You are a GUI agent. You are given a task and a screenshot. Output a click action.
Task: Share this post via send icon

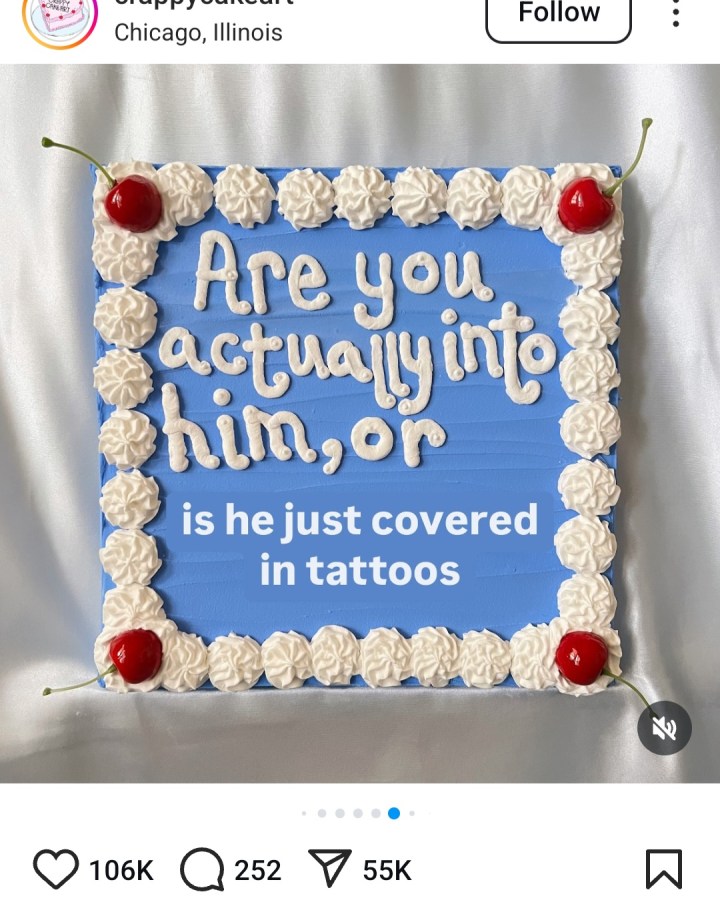329,869
